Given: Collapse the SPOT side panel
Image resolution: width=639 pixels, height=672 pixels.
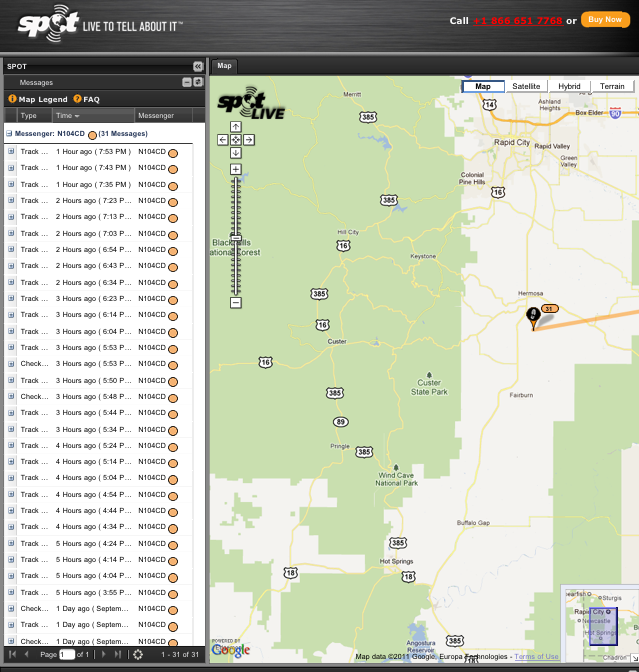Looking at the screenshot, I should (198, 66).
